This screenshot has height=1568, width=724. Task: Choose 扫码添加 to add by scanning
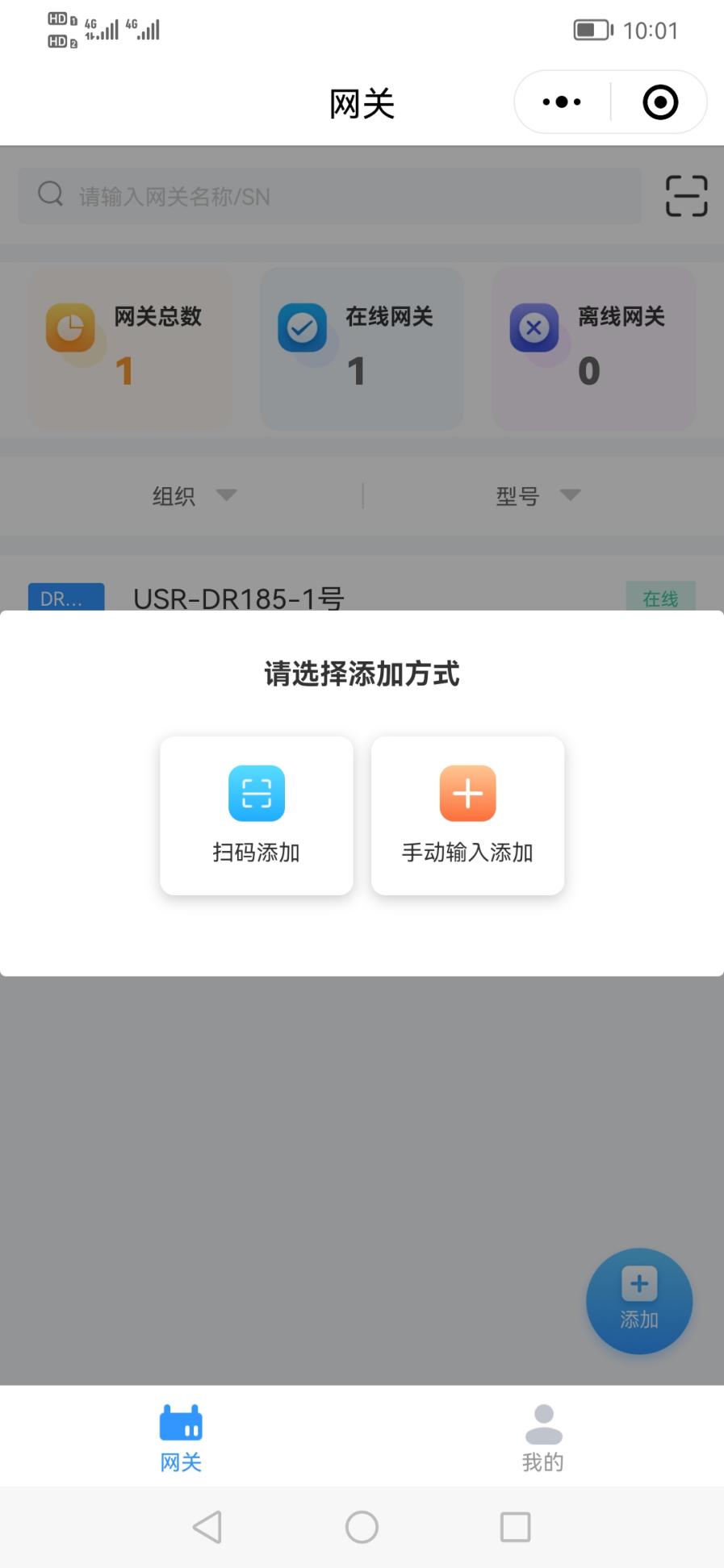pos(257,815)
